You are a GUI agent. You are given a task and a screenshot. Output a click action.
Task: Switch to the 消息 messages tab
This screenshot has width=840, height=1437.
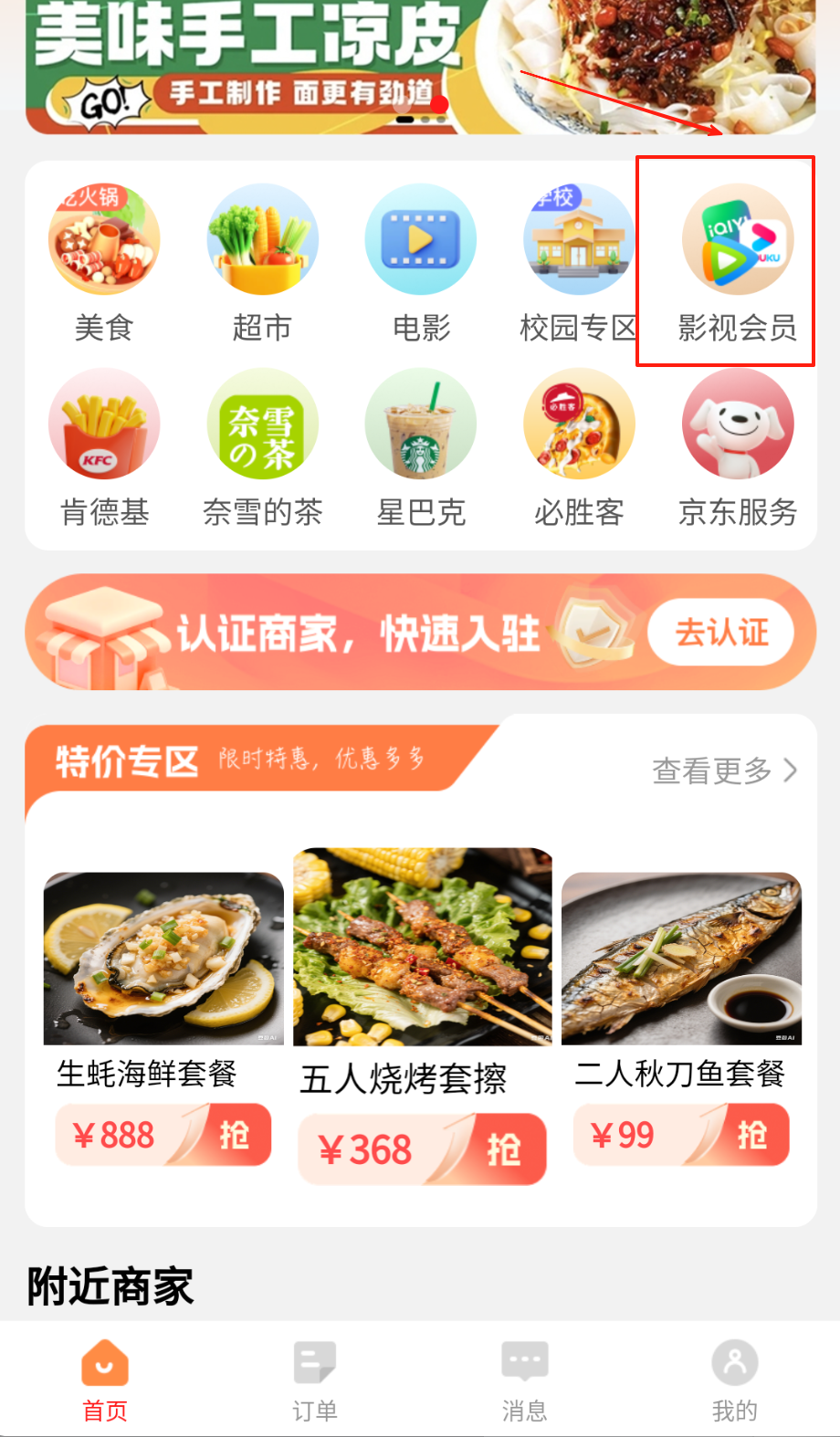click(525, 1380)
